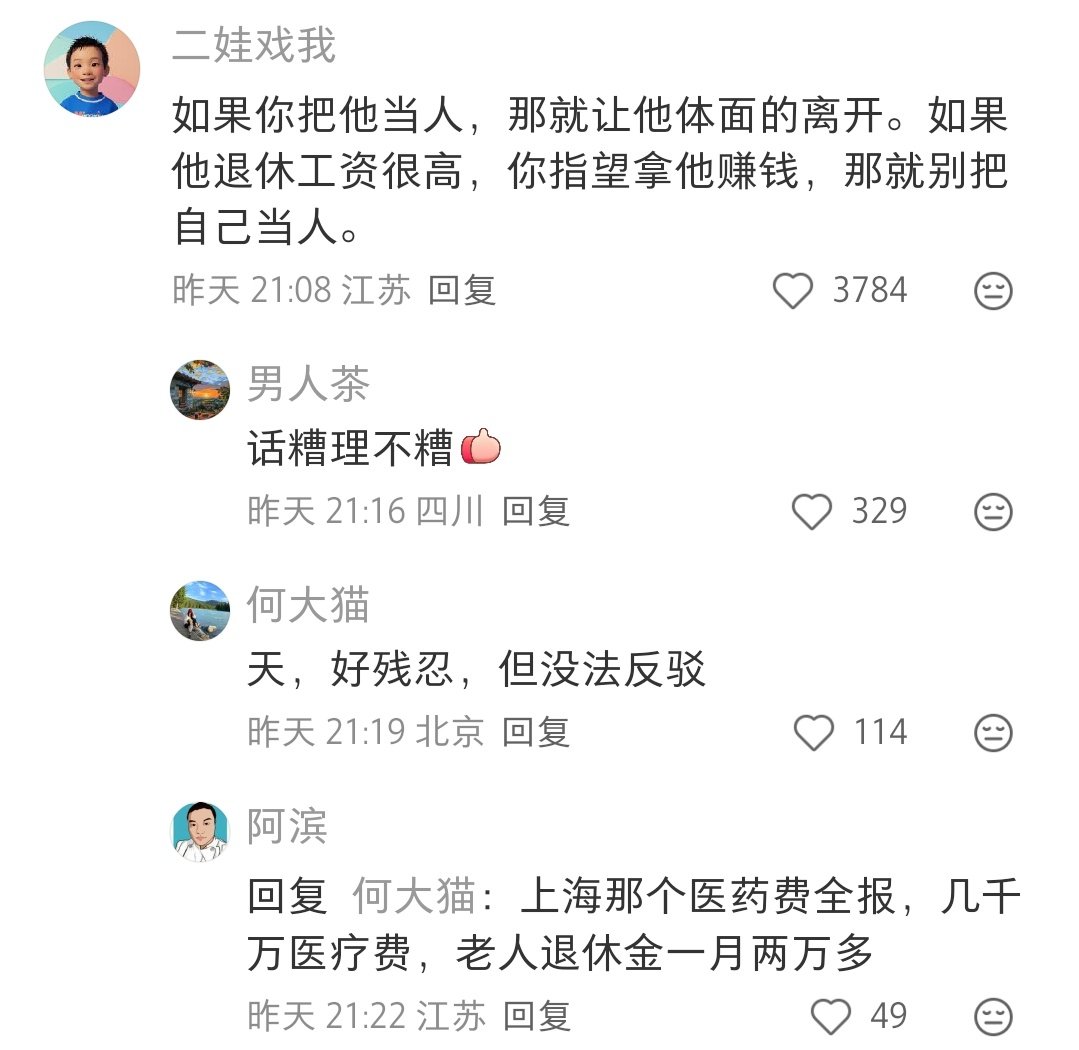Like 何大猫's comment

coord(813,733)
